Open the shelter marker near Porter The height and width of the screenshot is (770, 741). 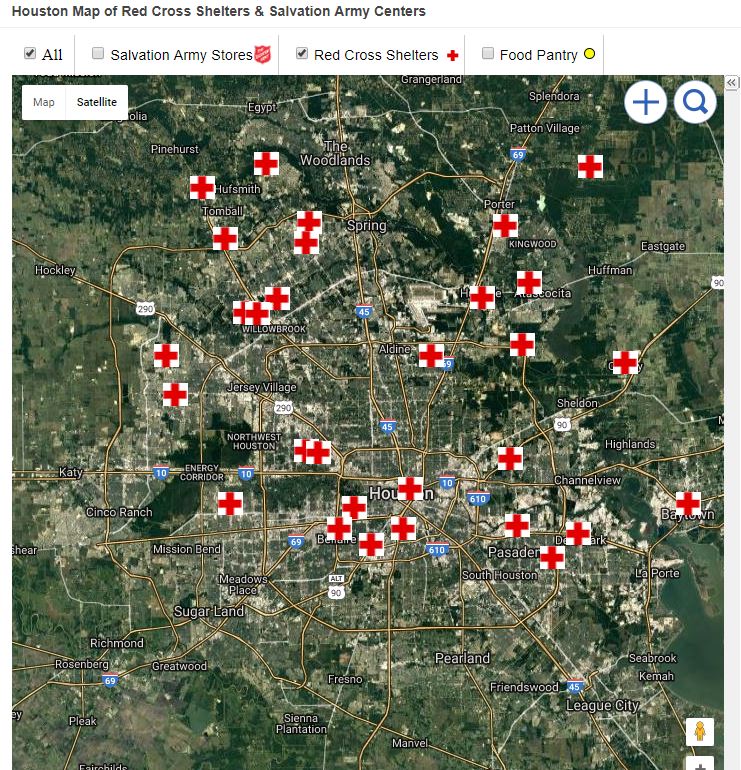(x=505, y=225)
